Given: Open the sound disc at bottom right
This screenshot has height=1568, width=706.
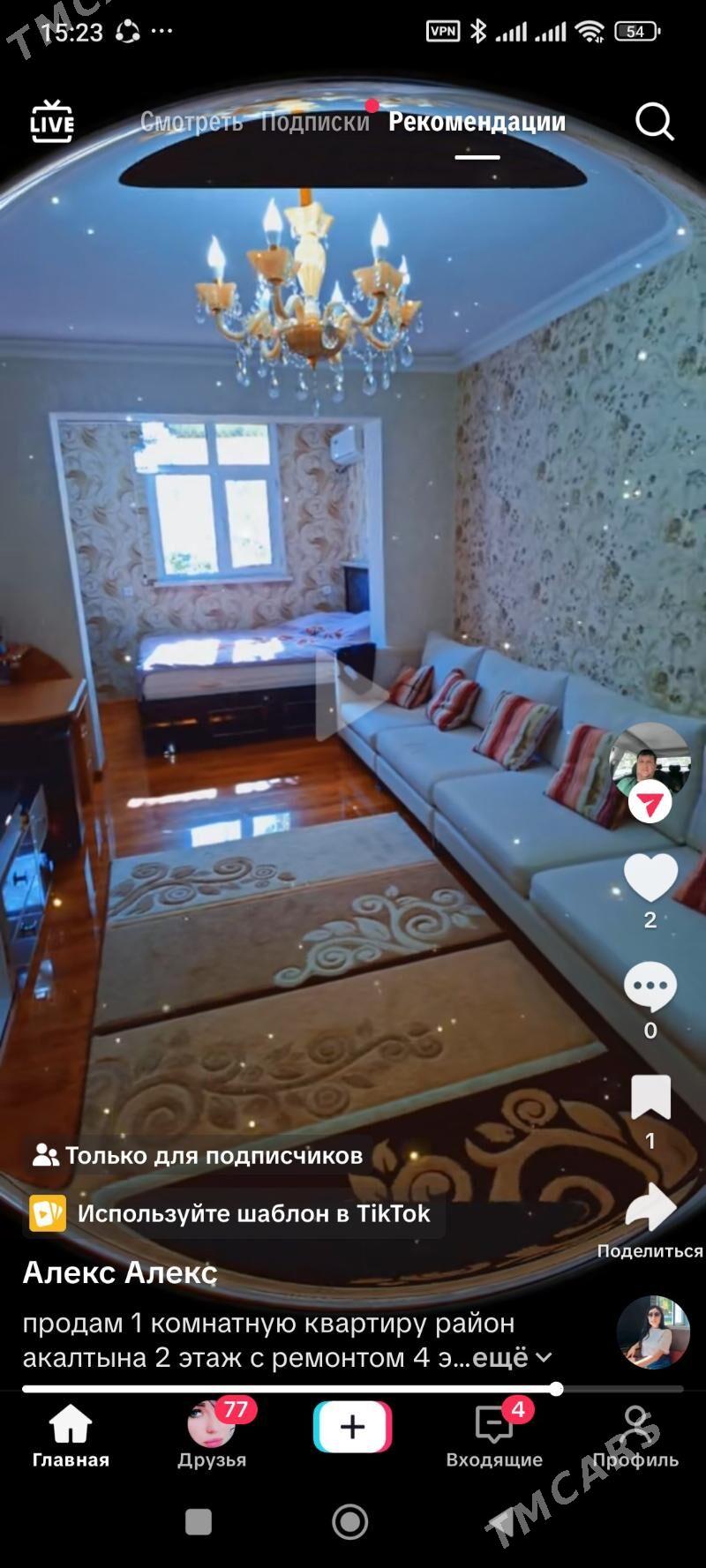Looking at the screenshot, I should coord(653,1332).
